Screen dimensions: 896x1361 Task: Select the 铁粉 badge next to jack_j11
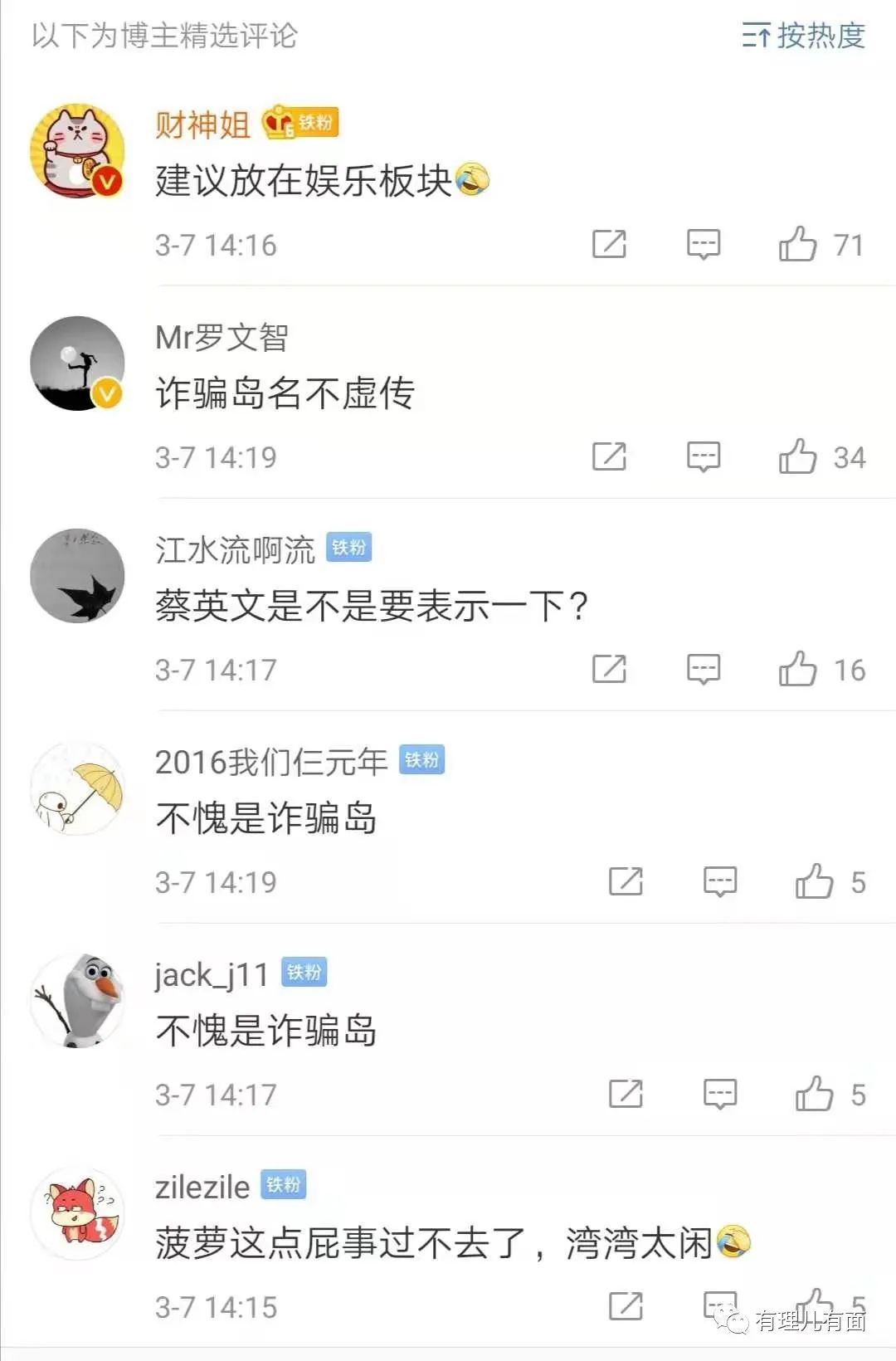click(304, 974)
